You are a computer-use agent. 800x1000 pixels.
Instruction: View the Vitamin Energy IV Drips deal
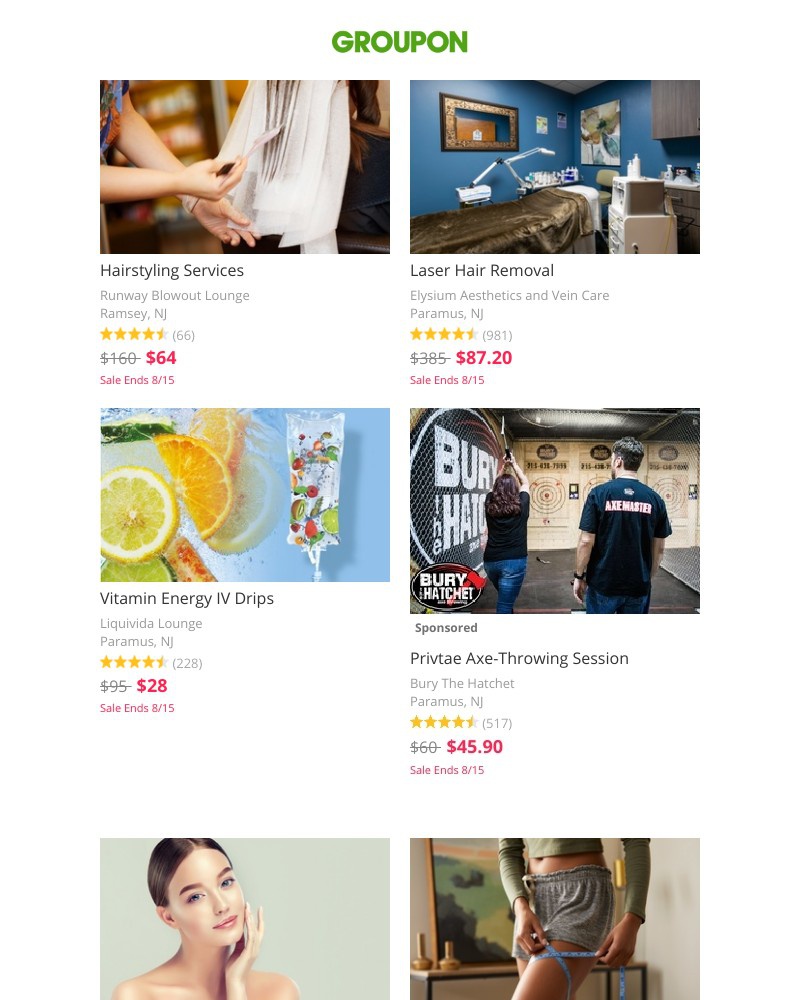pos(245,495)
